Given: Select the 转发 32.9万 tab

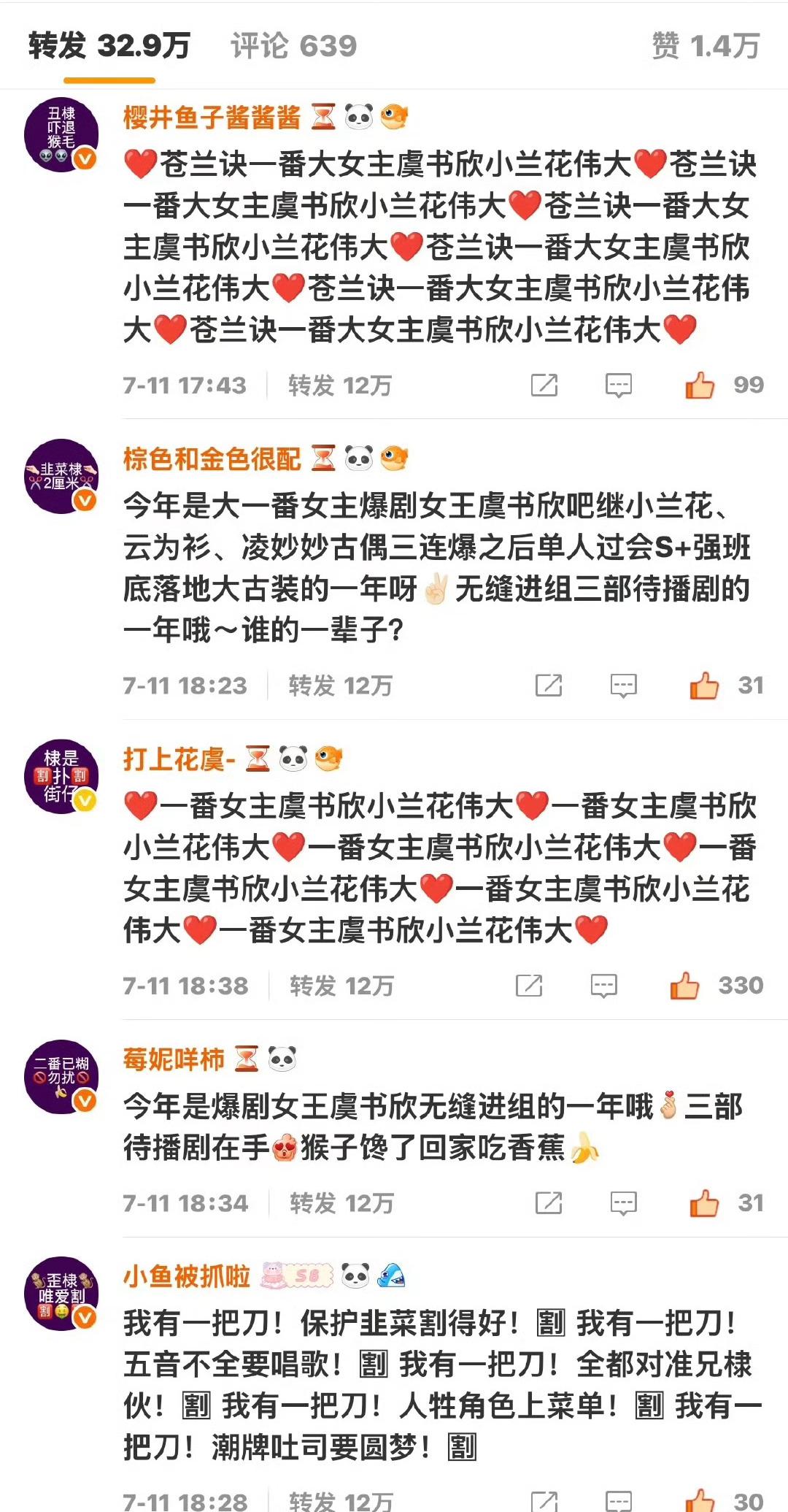Looking at the screenshot, I should click(x=109, y=47).
